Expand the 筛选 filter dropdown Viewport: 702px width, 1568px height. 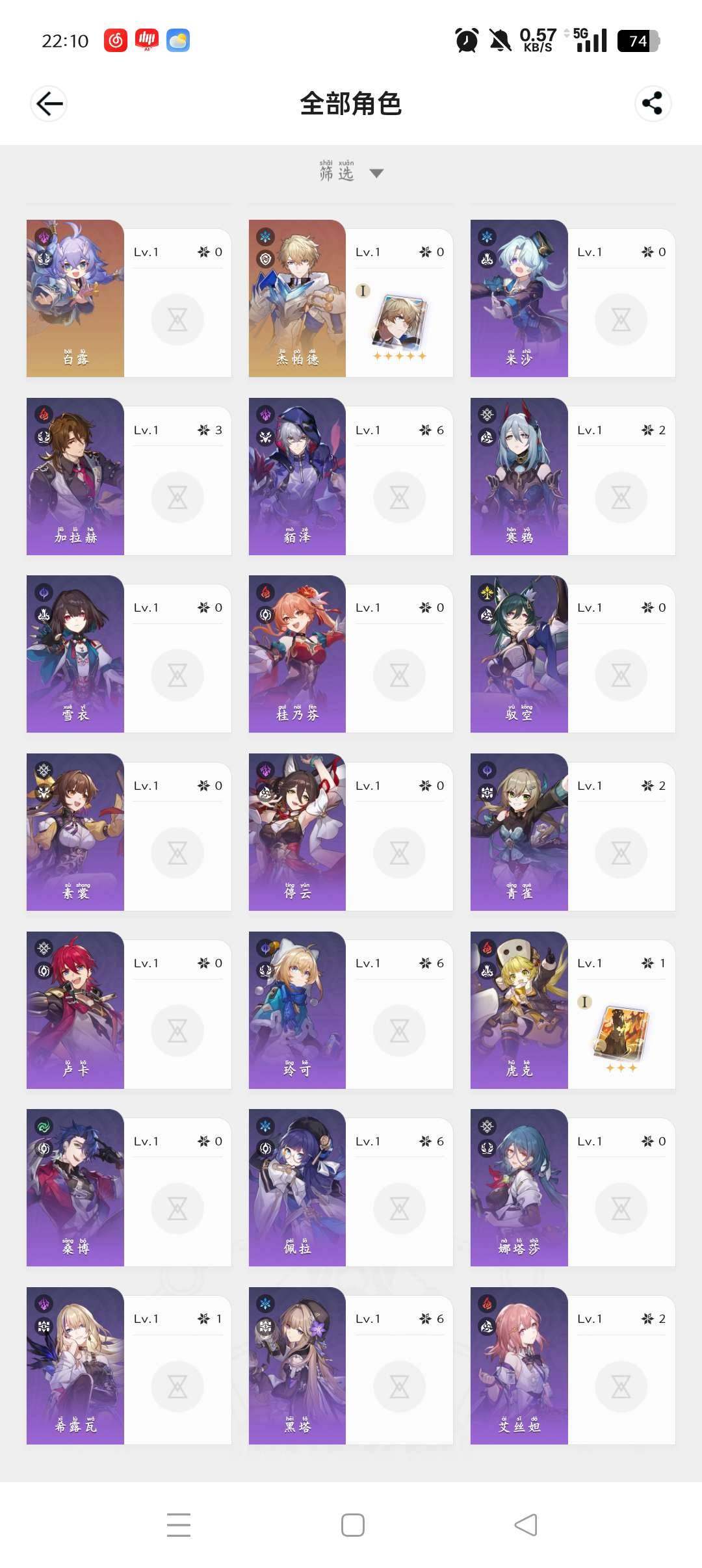351,172
